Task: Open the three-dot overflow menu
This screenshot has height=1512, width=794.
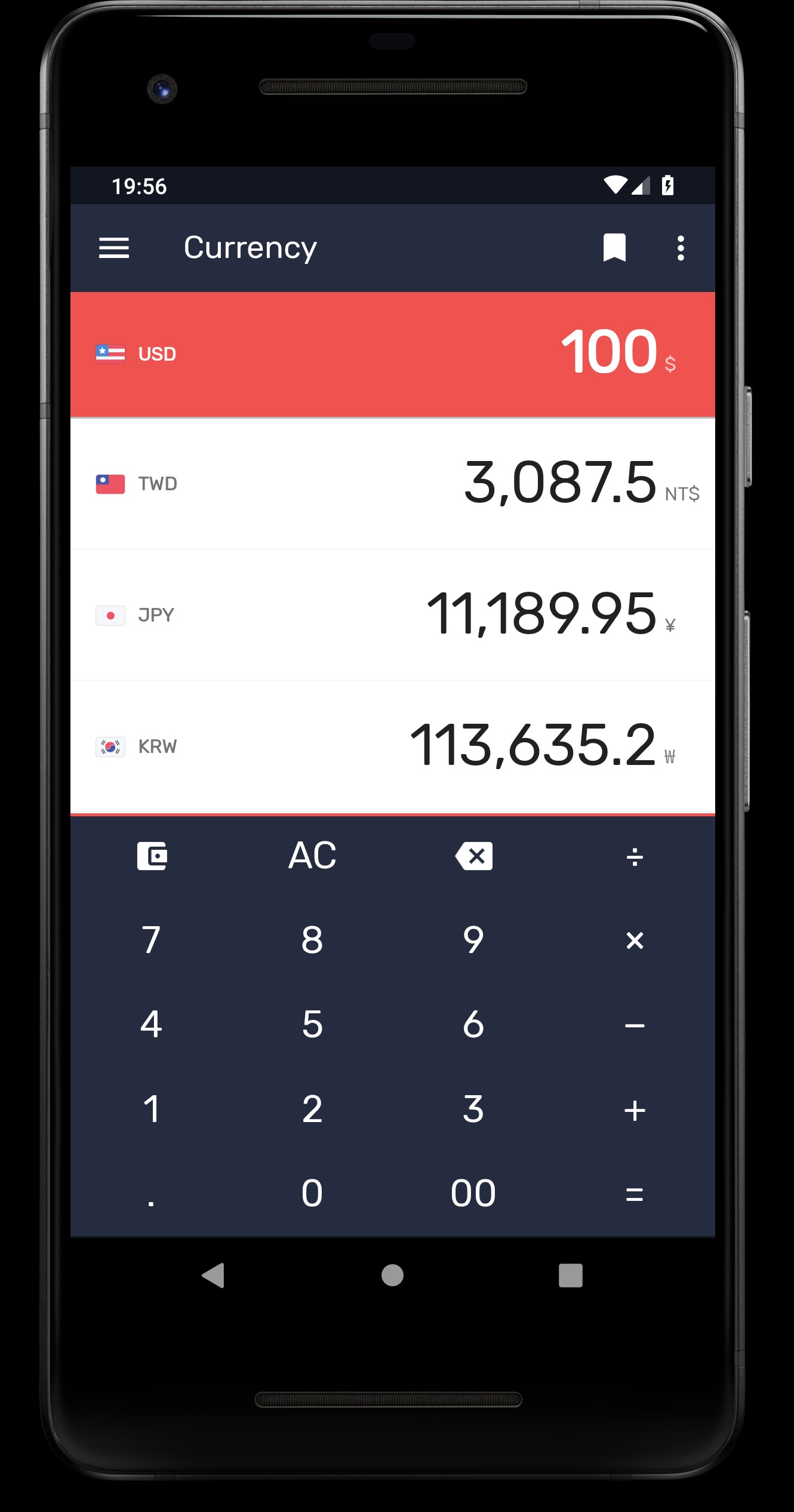Action: 681,248
